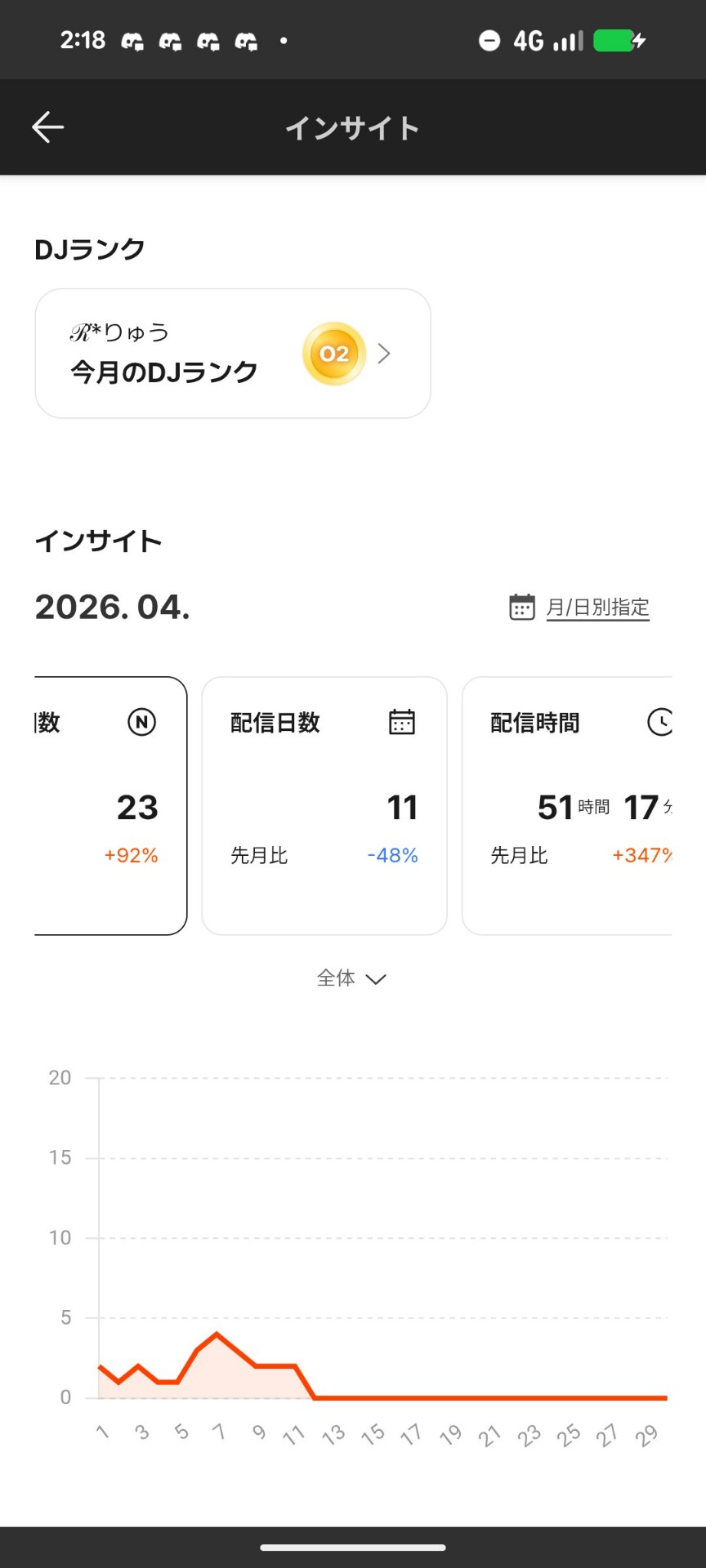The height and width of the screenshot is (1568, 706).
Task: Tap the calendar icon next to 月/日別指定
Action: click(522, 607)
